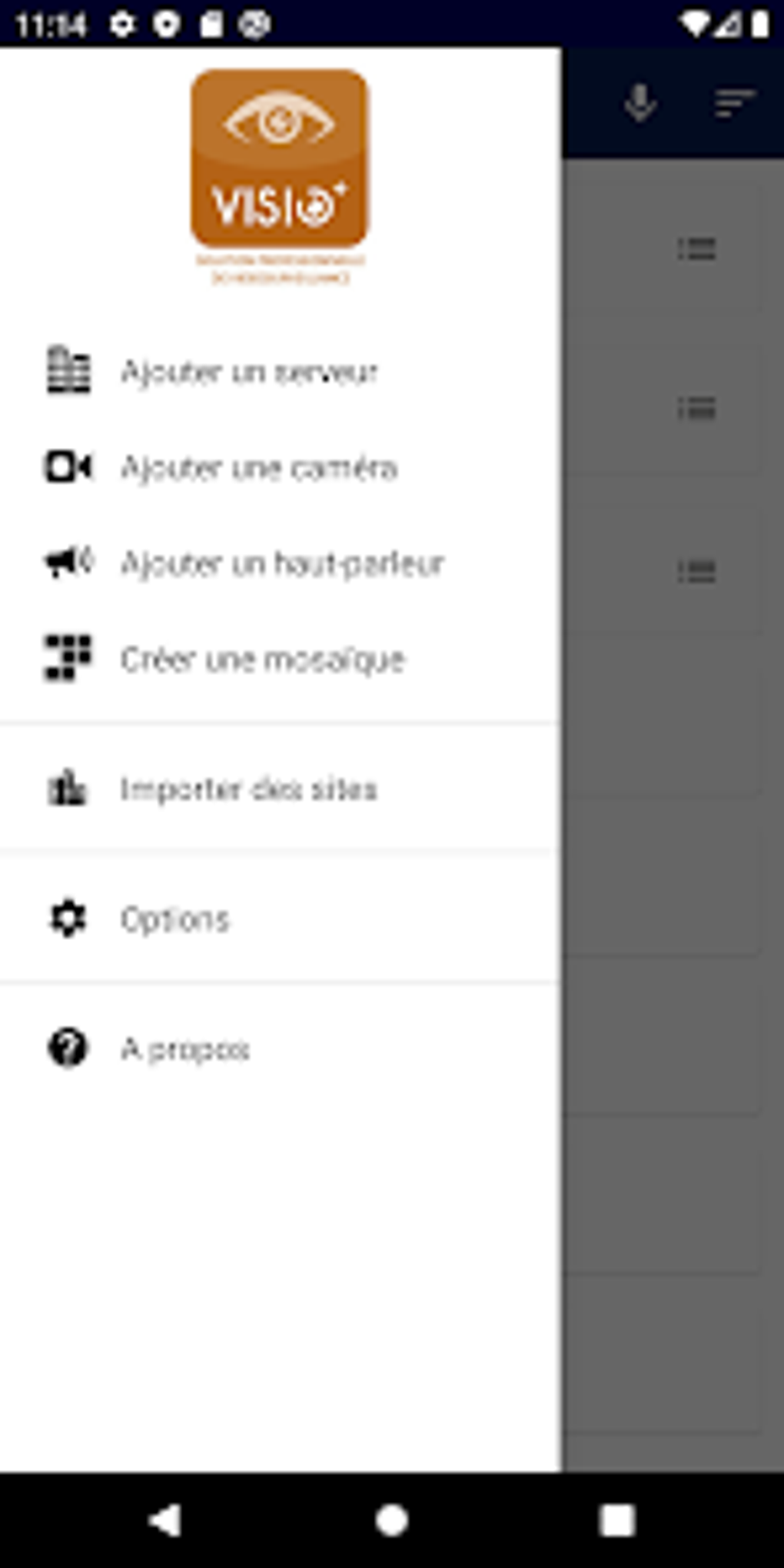This screenshot has width=784, height=1568.
Task: Open Options via the gear icon
Action: [x=68, y=918]
